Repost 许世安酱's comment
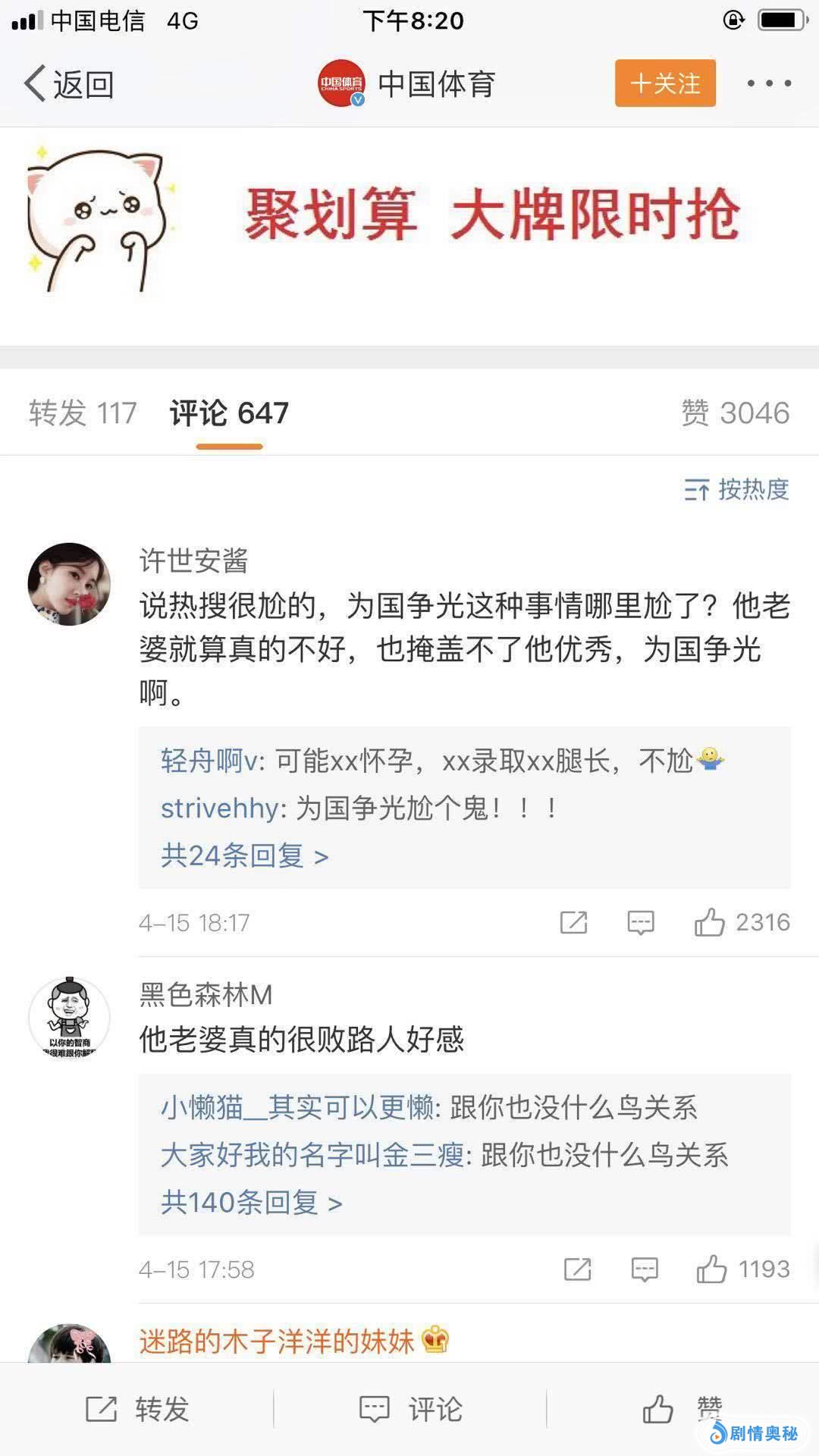The width and height of the screenshot is (819, 1456). [x=573, y=922]
